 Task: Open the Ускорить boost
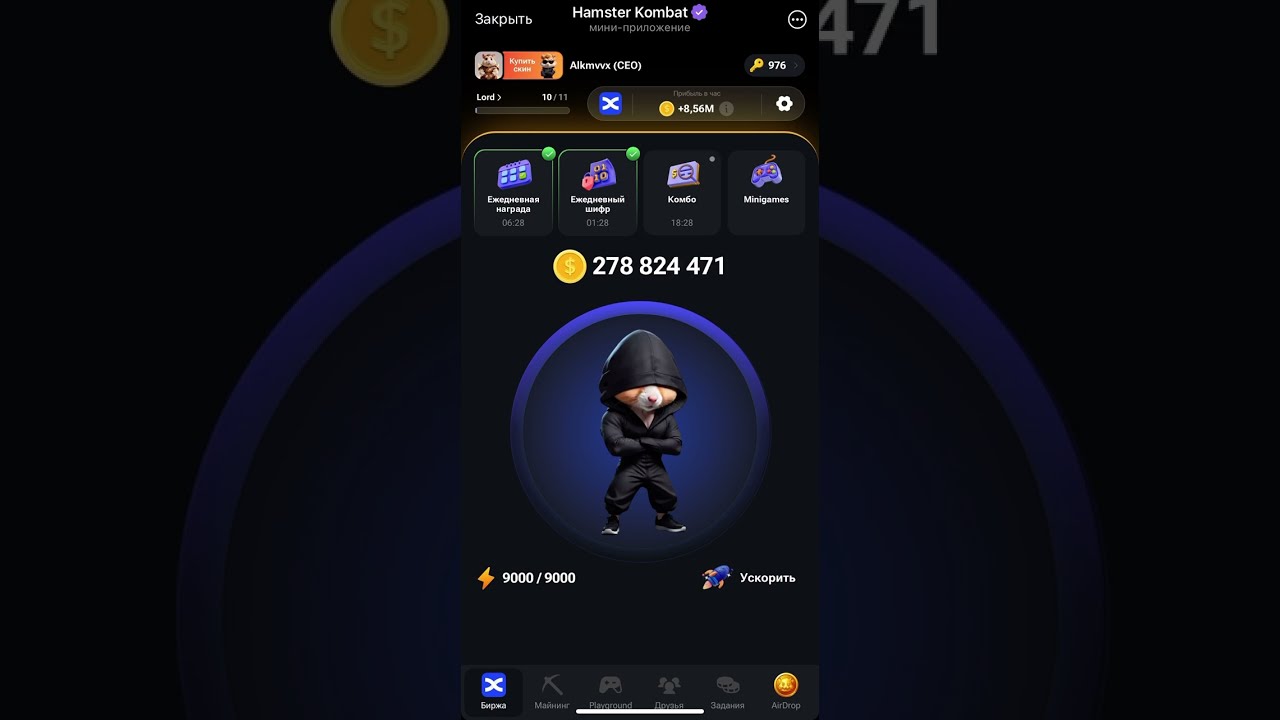749,577
